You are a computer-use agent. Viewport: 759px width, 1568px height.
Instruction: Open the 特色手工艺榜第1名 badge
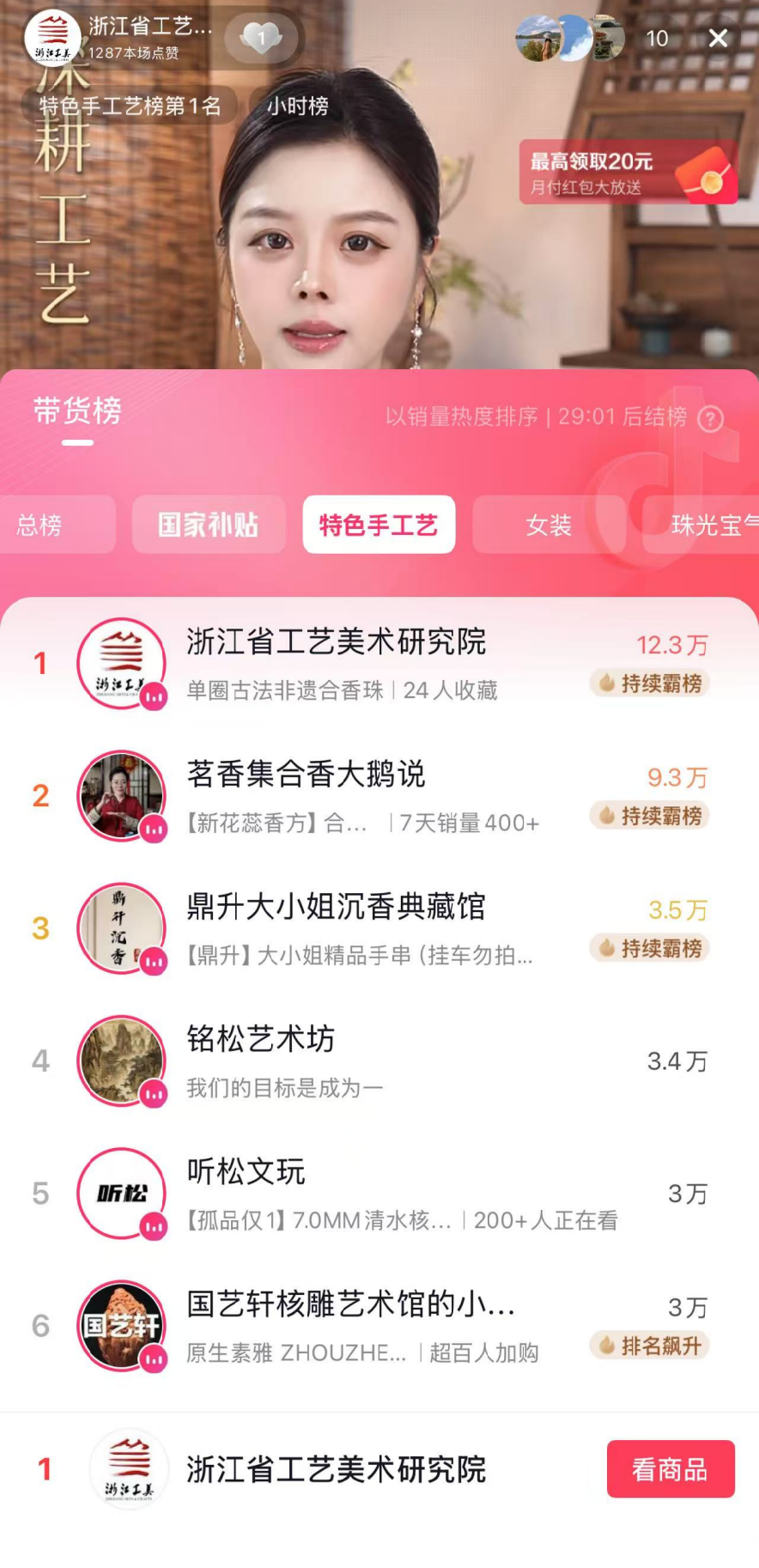click(130, 106)
